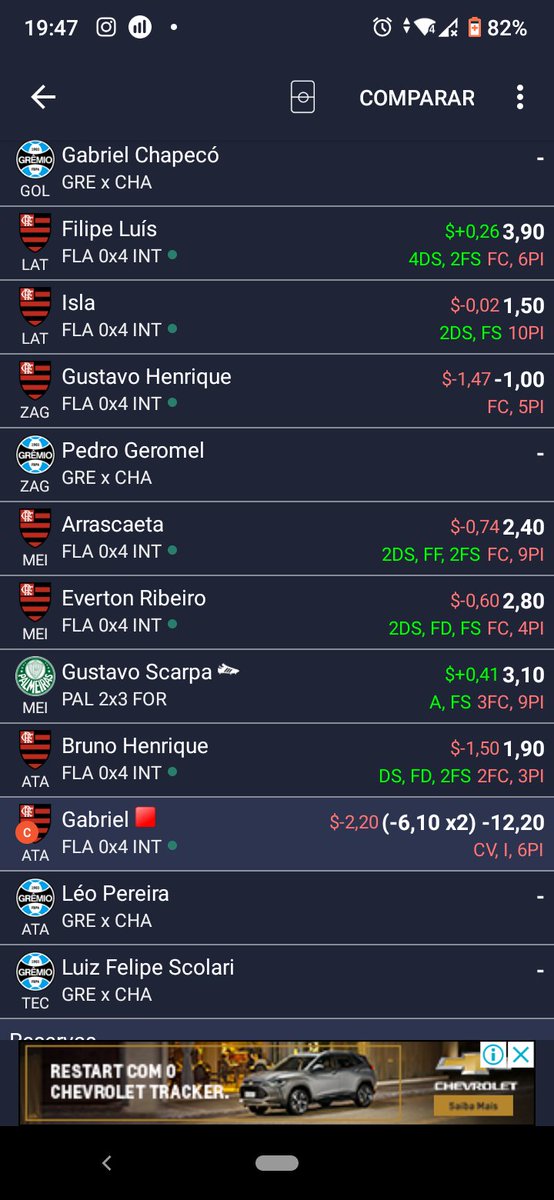Open the football field lineup view

[302, 98]
